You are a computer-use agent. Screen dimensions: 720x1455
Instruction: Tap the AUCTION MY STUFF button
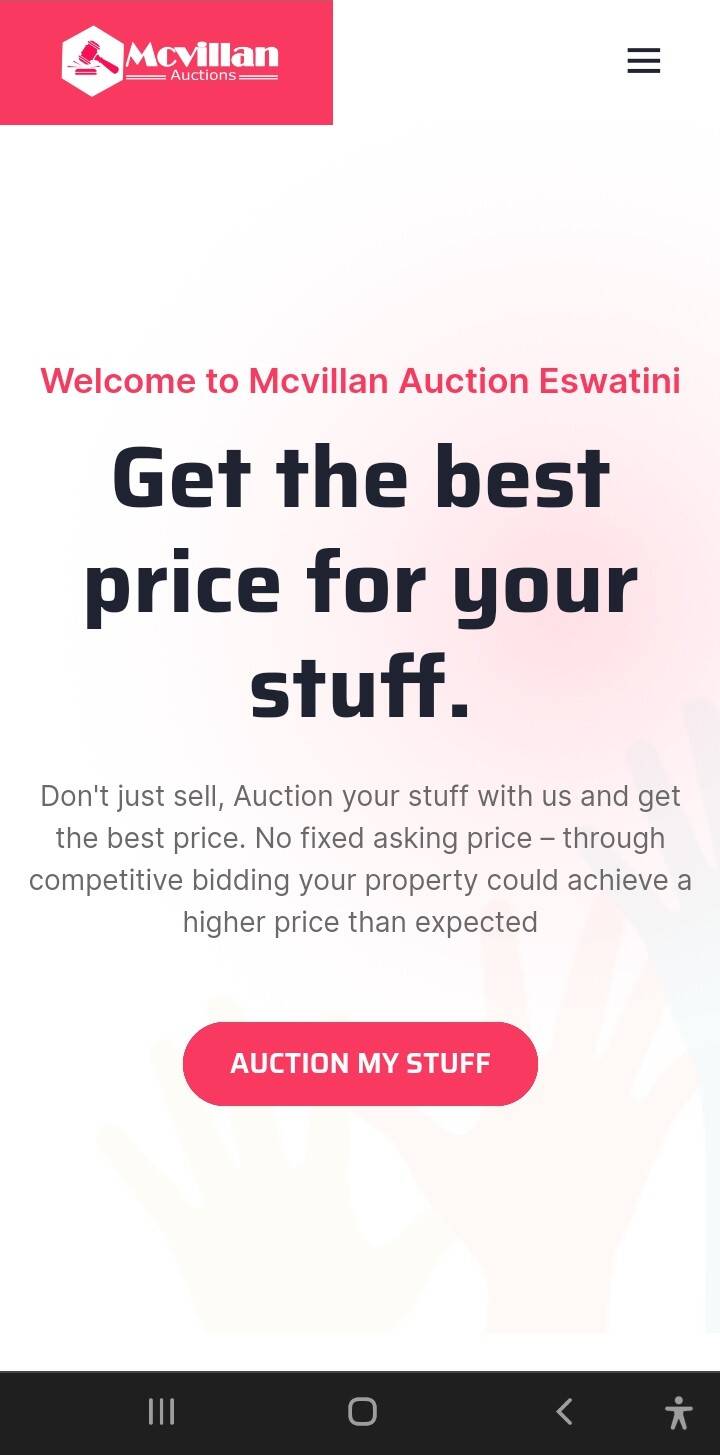coord(360,1063)
